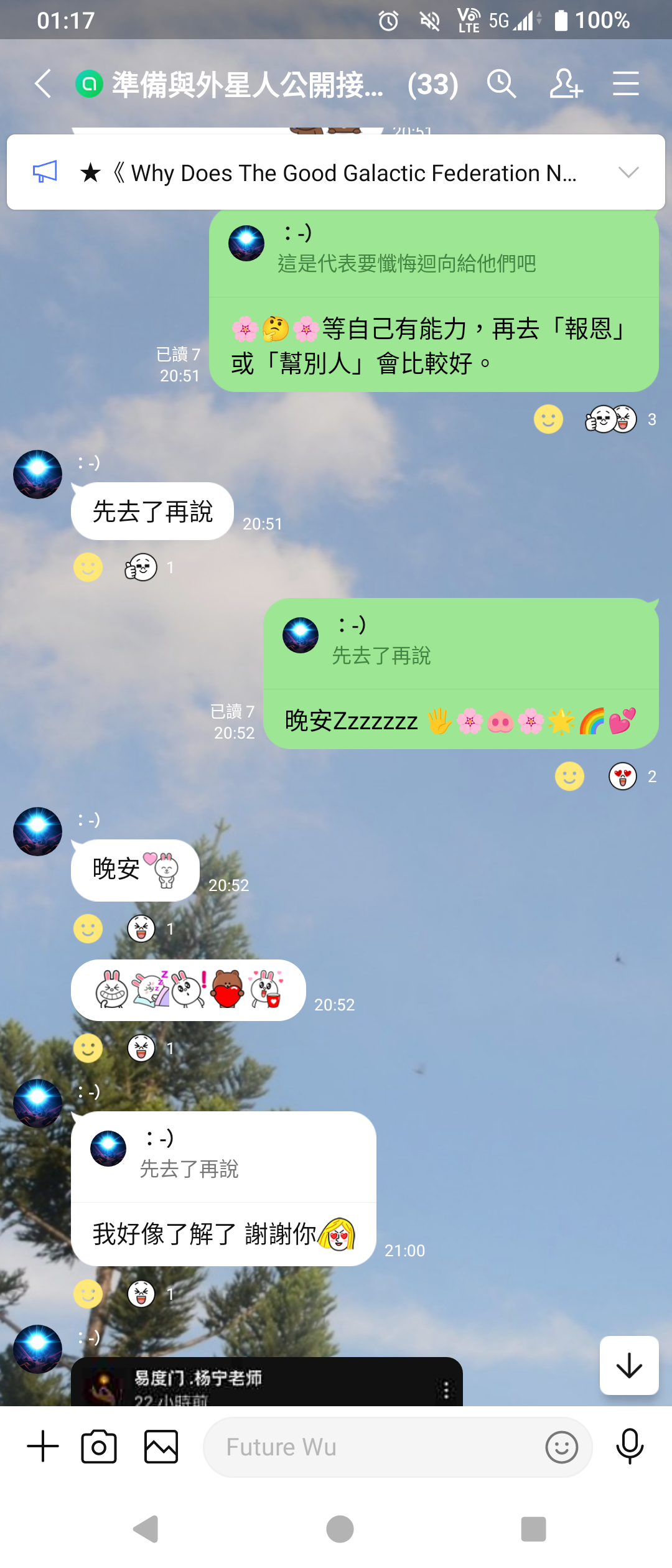
Task: Invite a friend to this chat
Action: coord(565,84)
